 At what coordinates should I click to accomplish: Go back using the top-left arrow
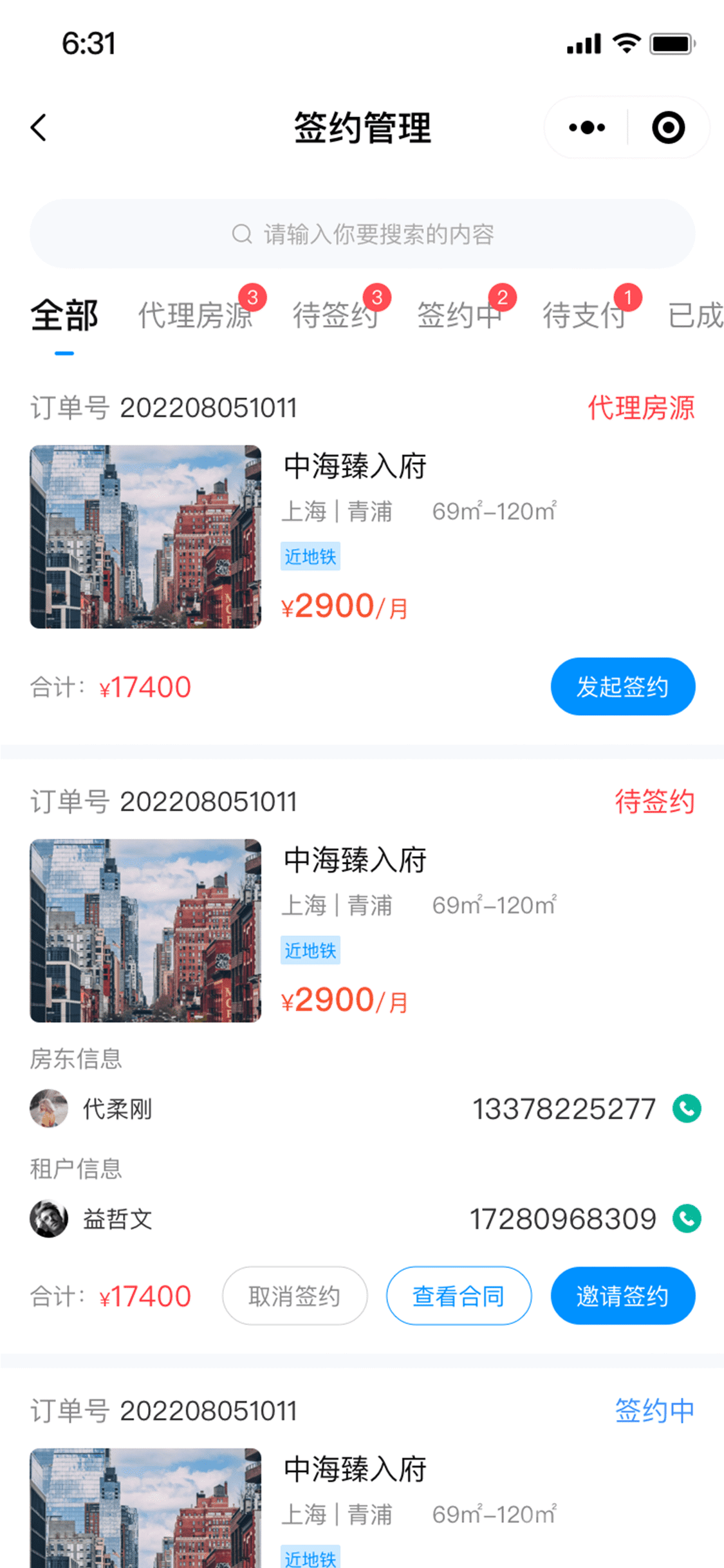coord(39,127)
